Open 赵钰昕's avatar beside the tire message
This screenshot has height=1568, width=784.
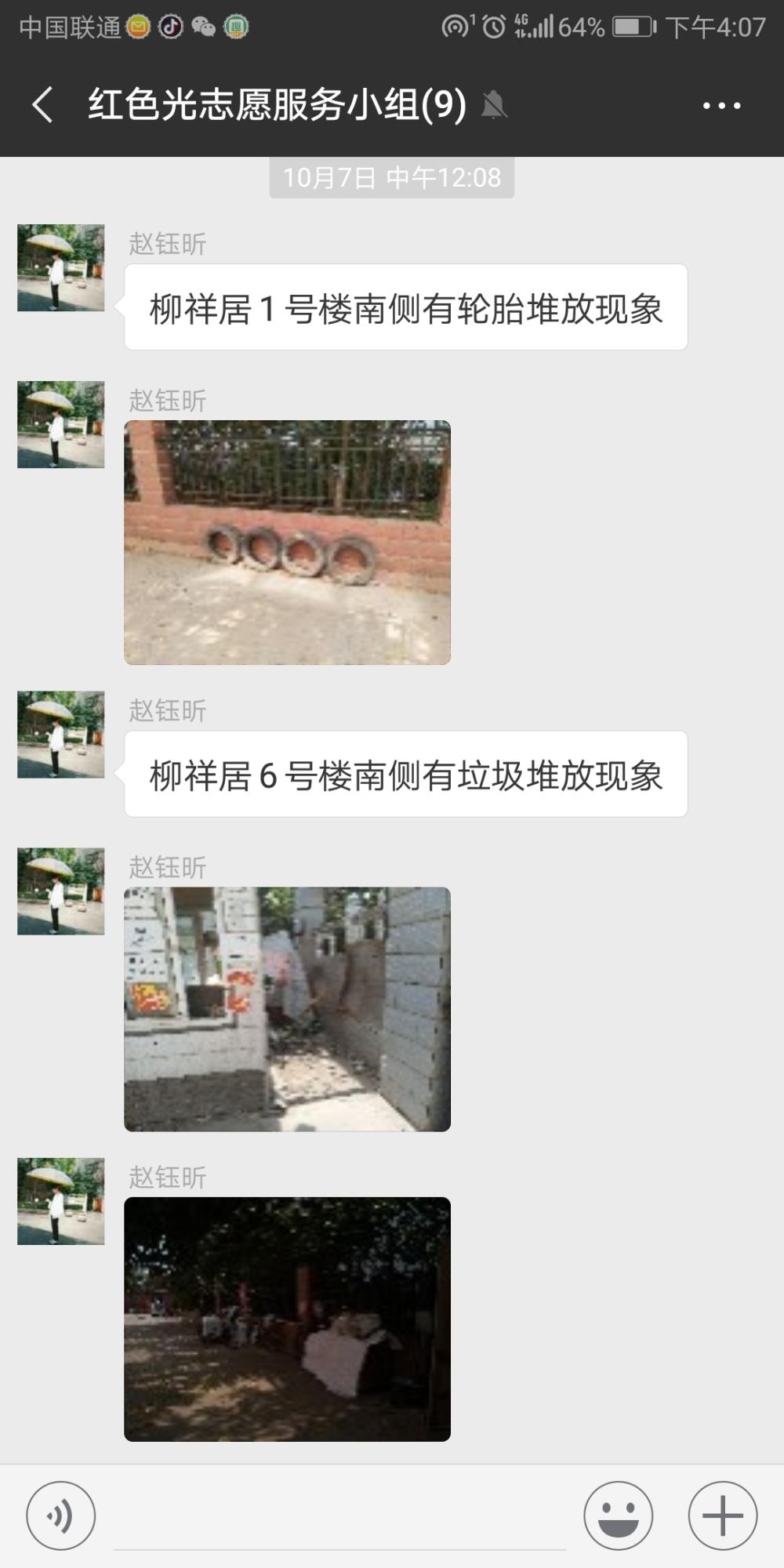pyautogui.click(x=61, y=268)
